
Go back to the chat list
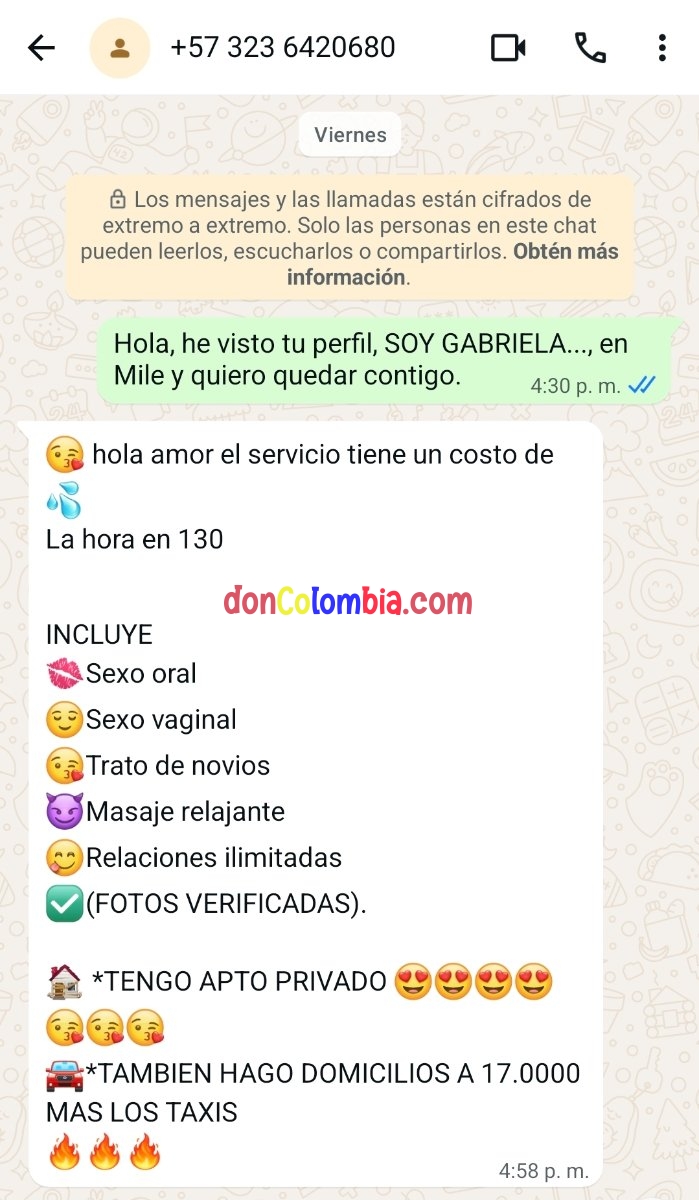click(x=41, y=48)
